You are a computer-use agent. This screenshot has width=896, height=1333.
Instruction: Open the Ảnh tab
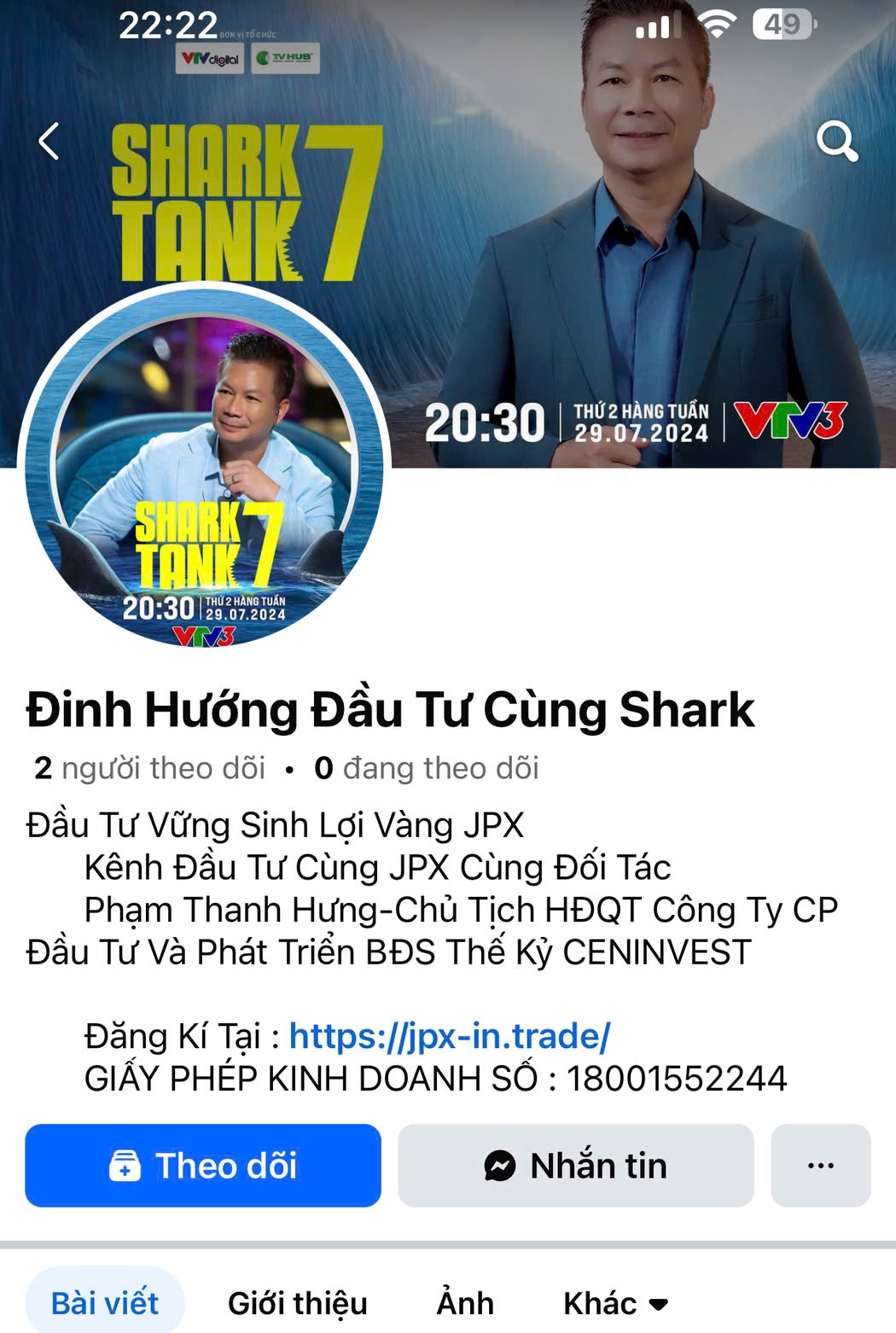pyautogui.click(x=465, y=1303)
